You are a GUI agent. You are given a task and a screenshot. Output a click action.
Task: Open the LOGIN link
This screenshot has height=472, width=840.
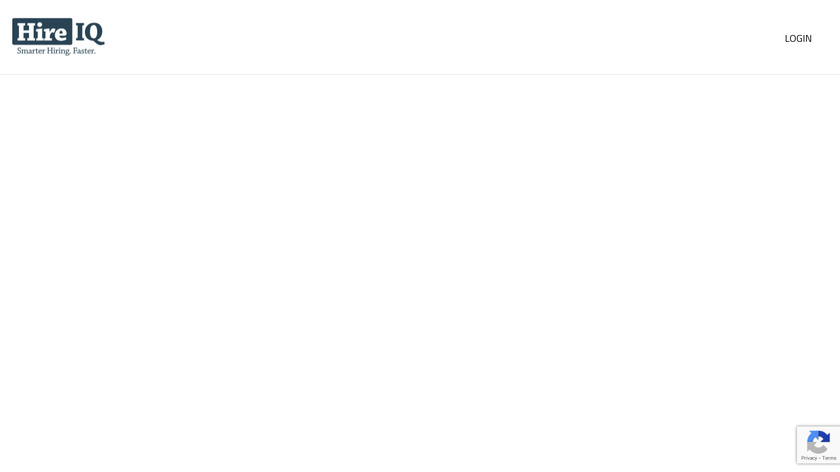[x=797, y=38]
